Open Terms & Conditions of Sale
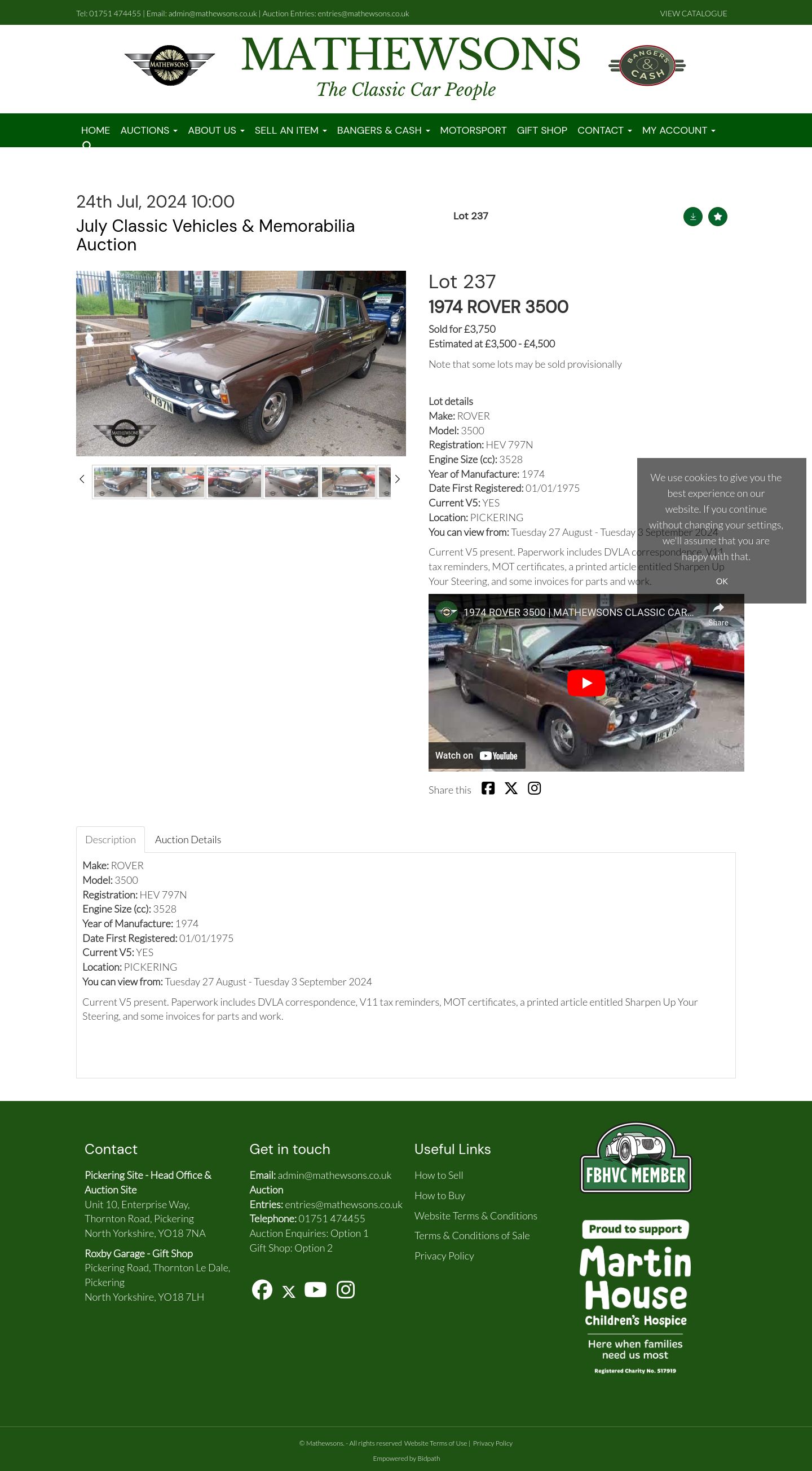This screenshot has width=812, height=1471. point(471,1235)
